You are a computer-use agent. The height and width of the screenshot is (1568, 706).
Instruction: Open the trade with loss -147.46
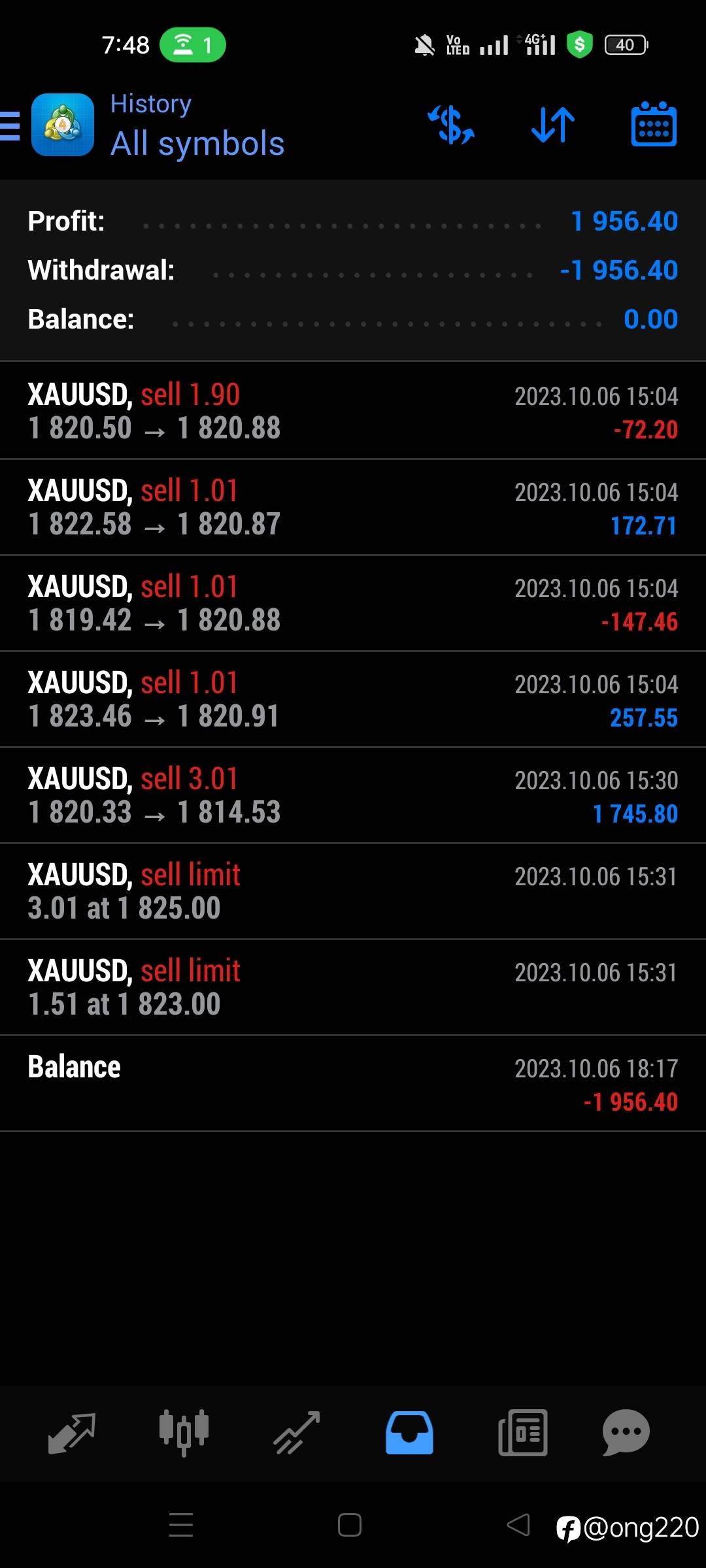pyautogui.click(x=353, y=603)
